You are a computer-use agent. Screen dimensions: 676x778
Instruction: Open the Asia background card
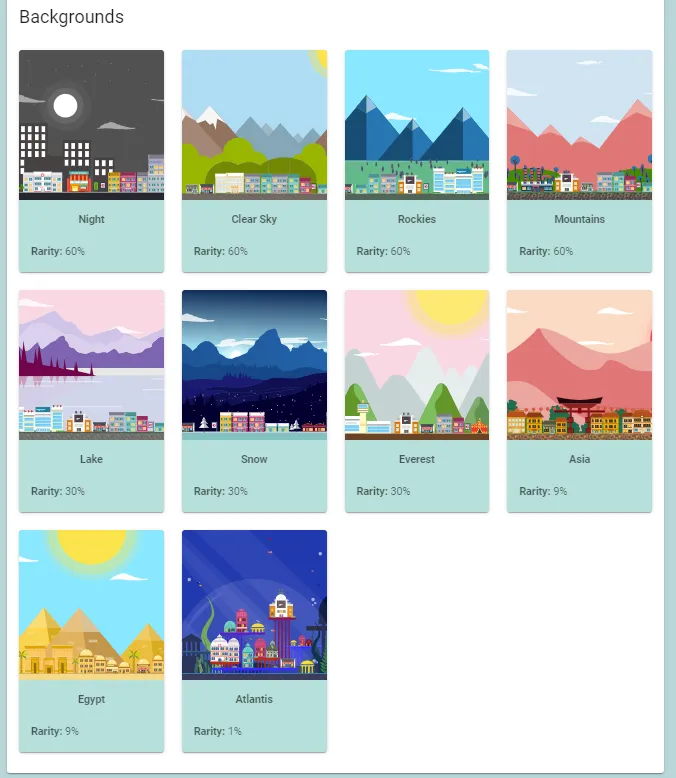pos(579,400)
